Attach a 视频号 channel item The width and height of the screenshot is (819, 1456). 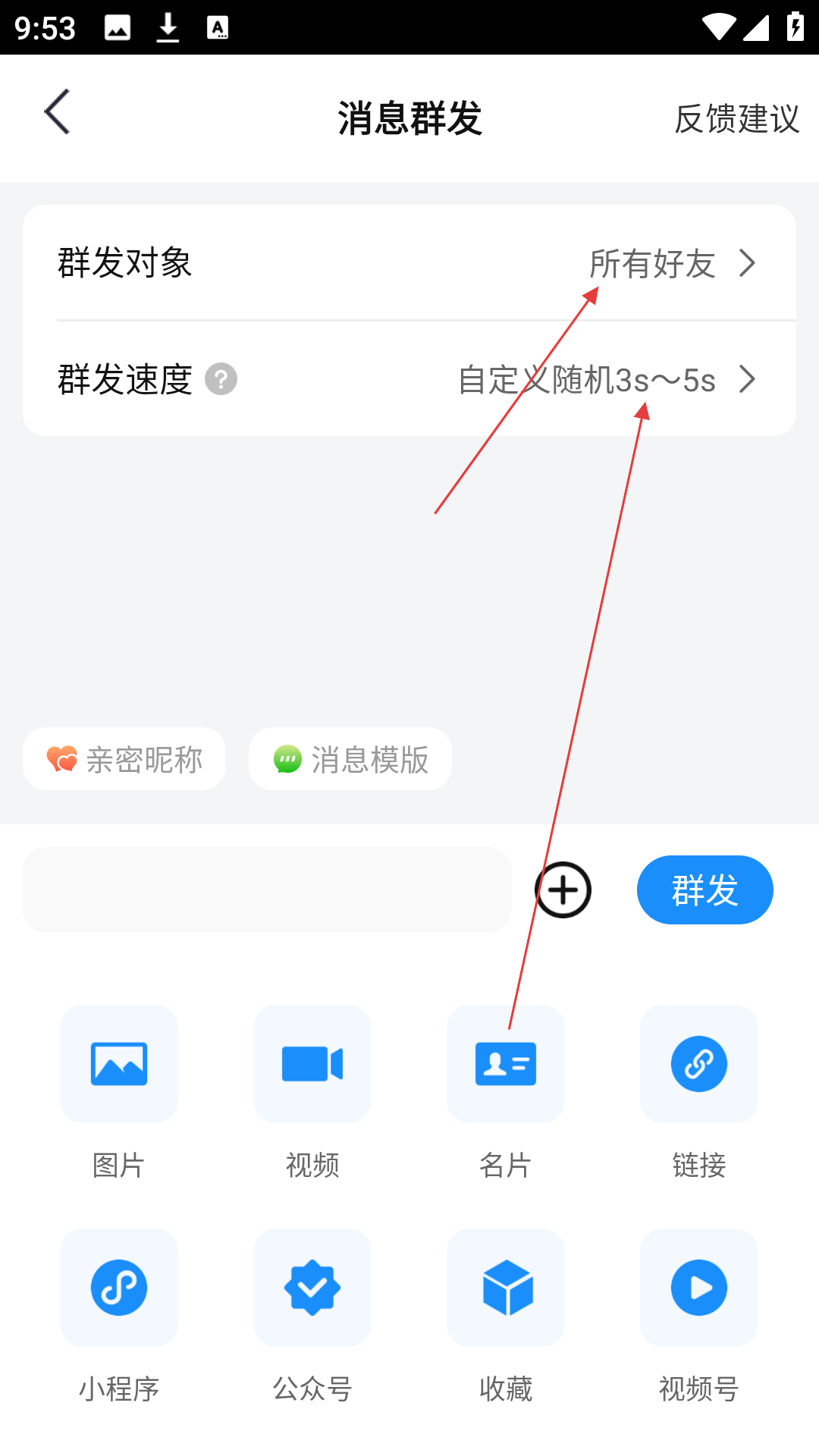tap(699, 1288)
